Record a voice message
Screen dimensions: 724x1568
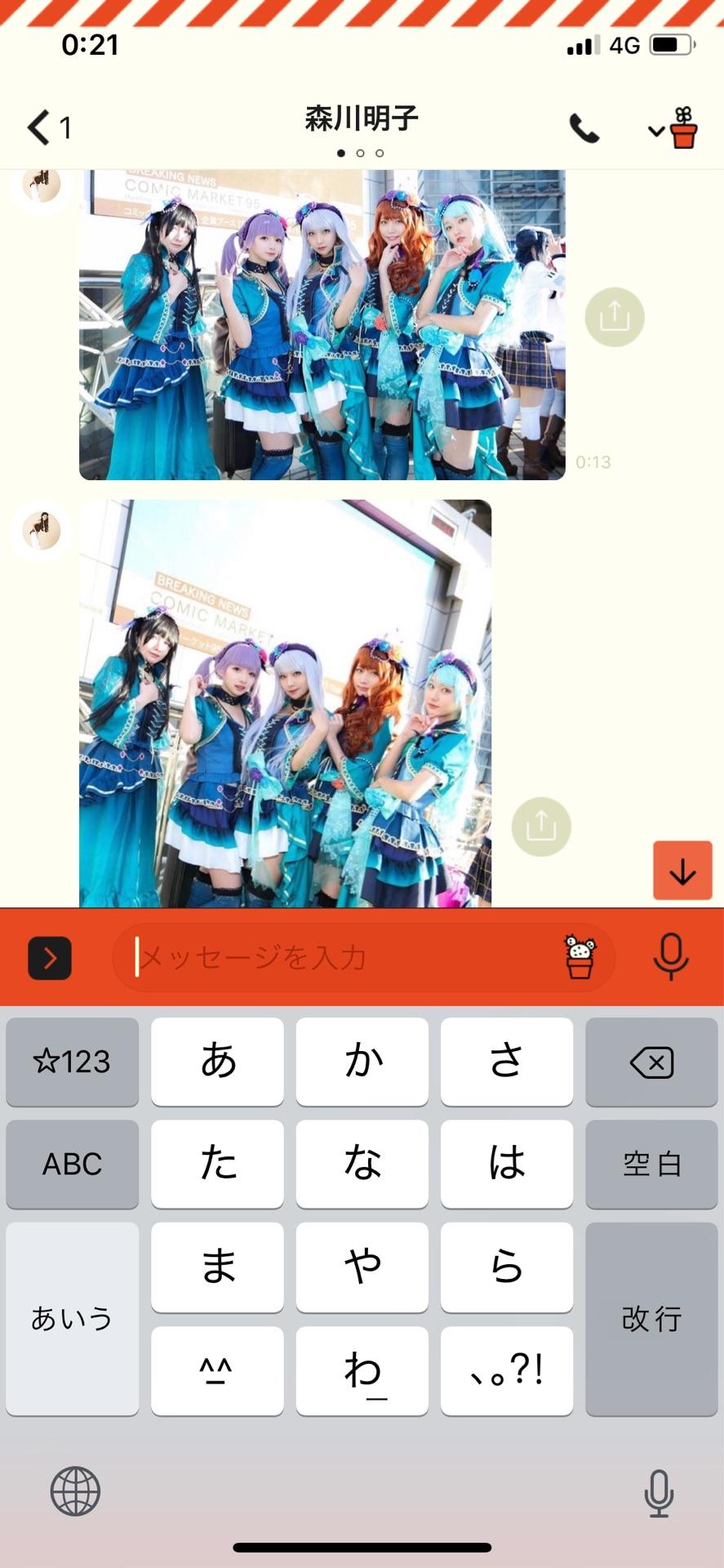click(671, 957)
